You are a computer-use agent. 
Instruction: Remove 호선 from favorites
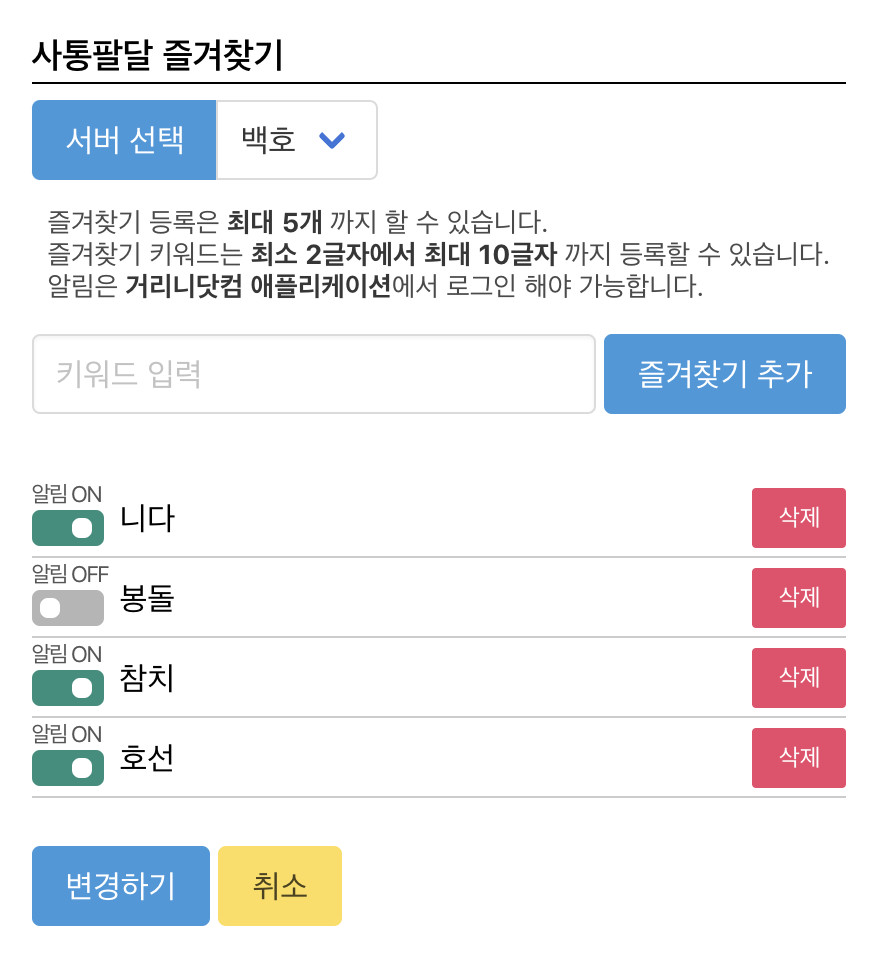(798, 758)
